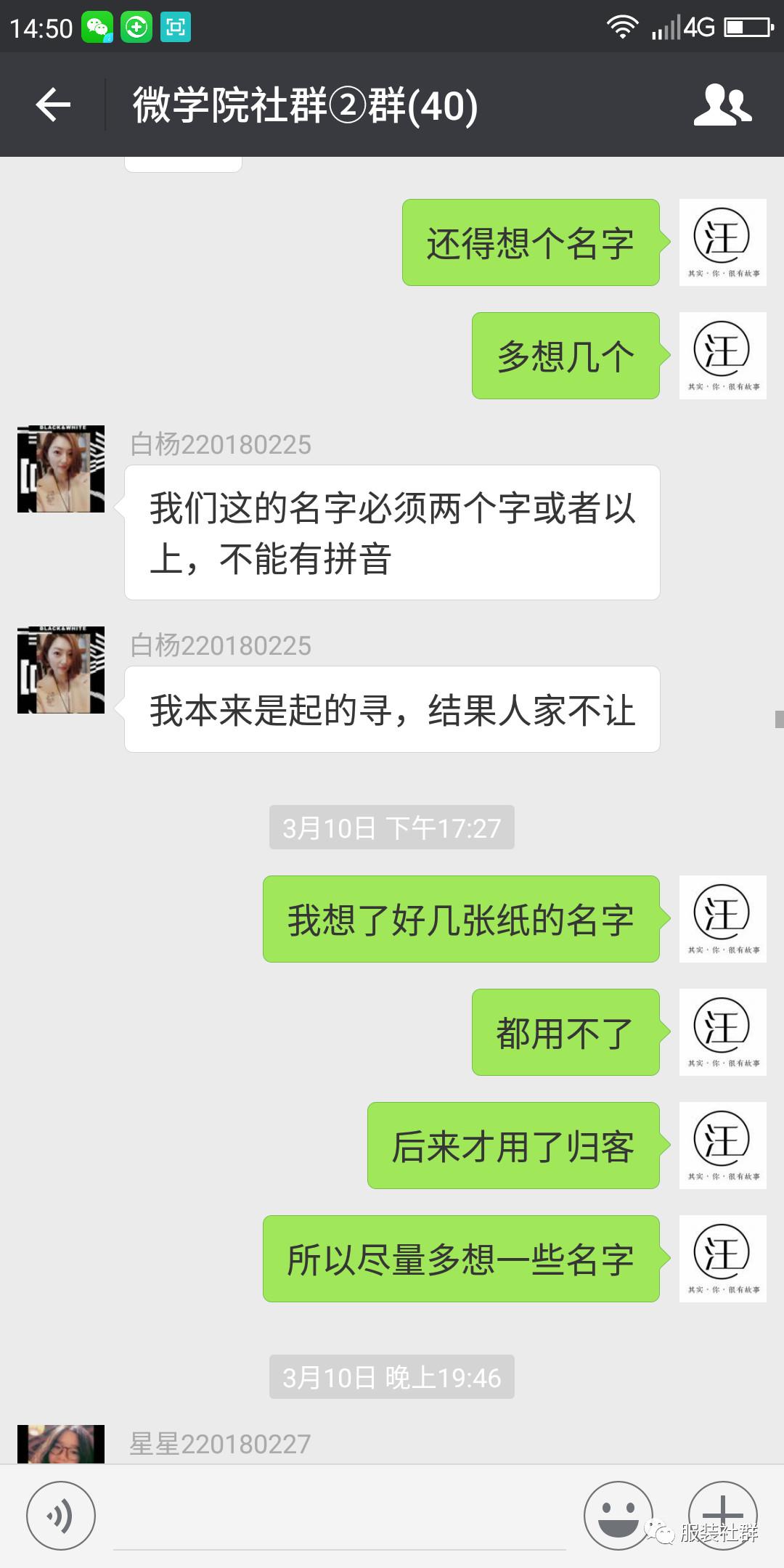Tap the message about names needing two characters
Screen dimensions: 784x1568
tap(392, 532)
